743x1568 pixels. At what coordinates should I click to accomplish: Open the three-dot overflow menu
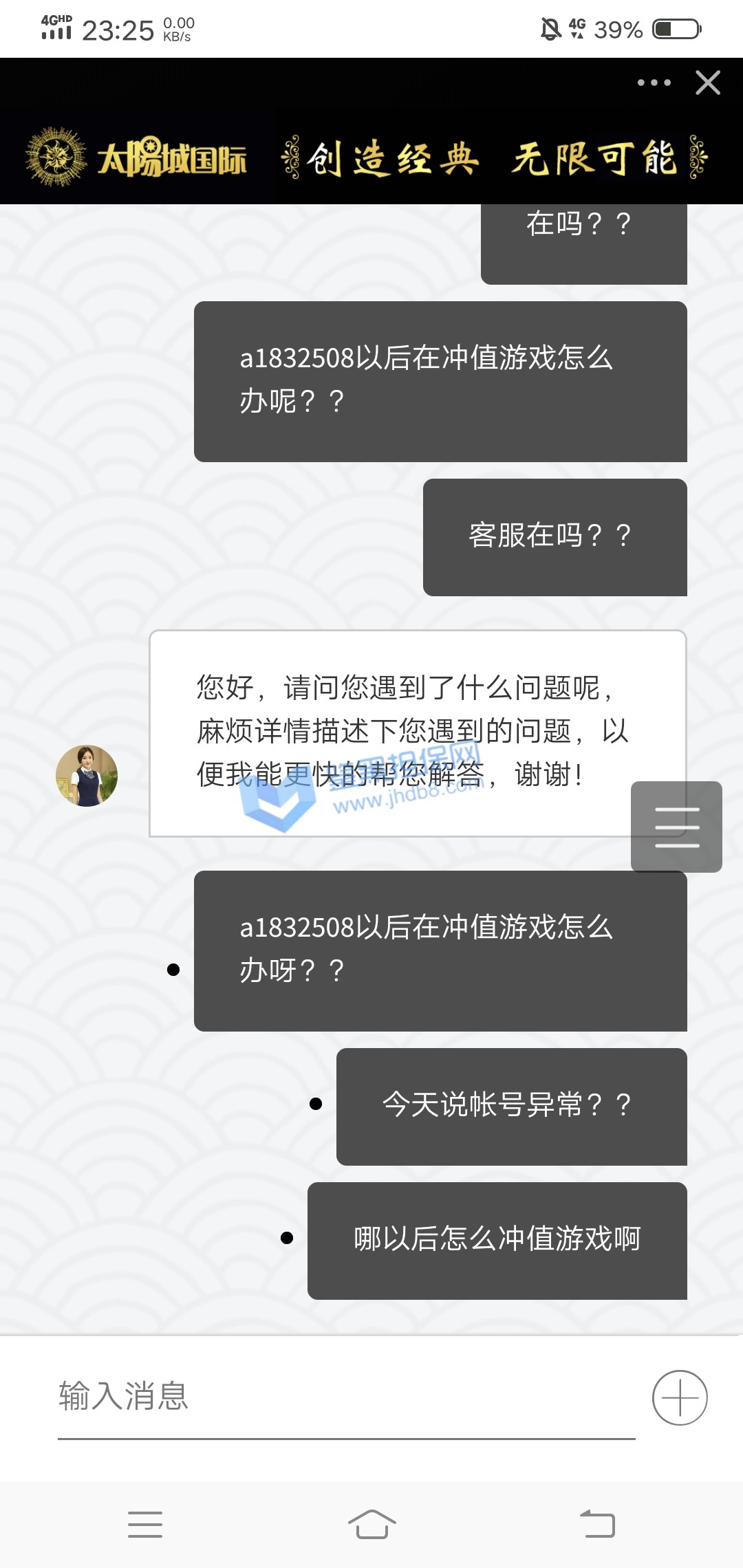tap(654, 83)
